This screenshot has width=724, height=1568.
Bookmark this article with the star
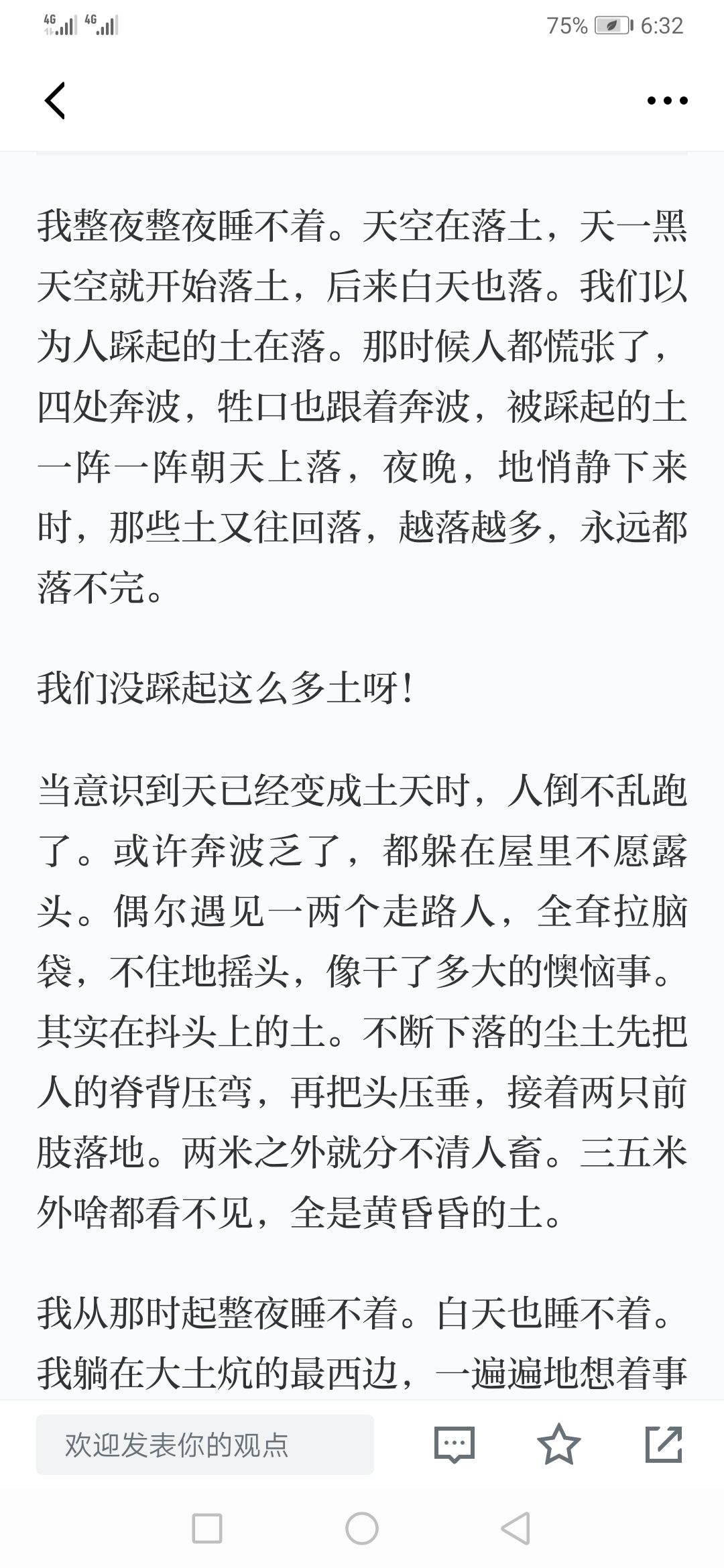(x=558, y=1444)
